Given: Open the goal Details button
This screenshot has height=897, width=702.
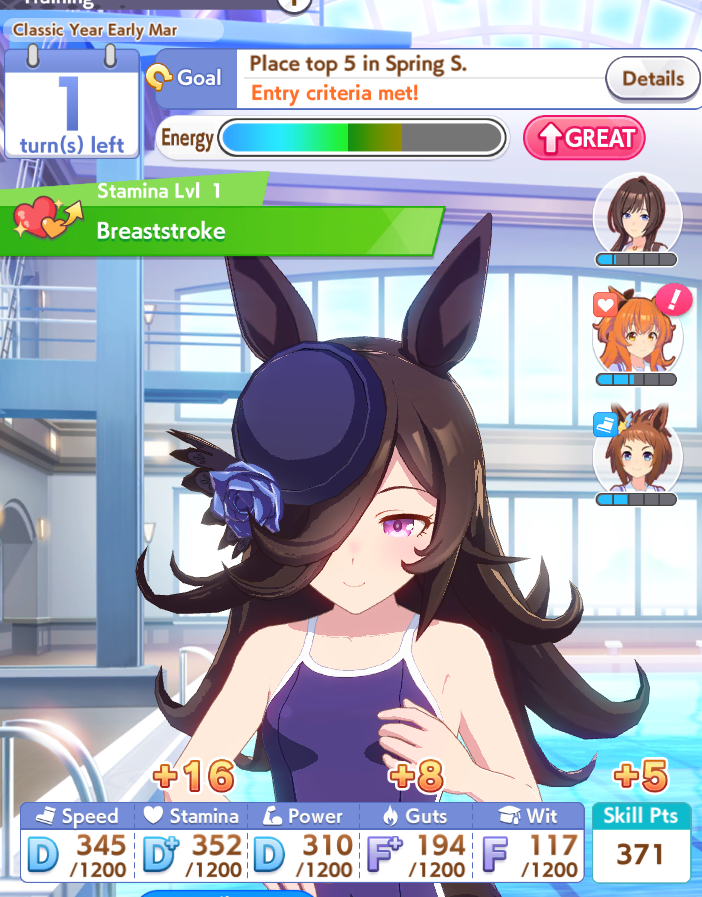Looking at the screenshot, I should [653, 79].
